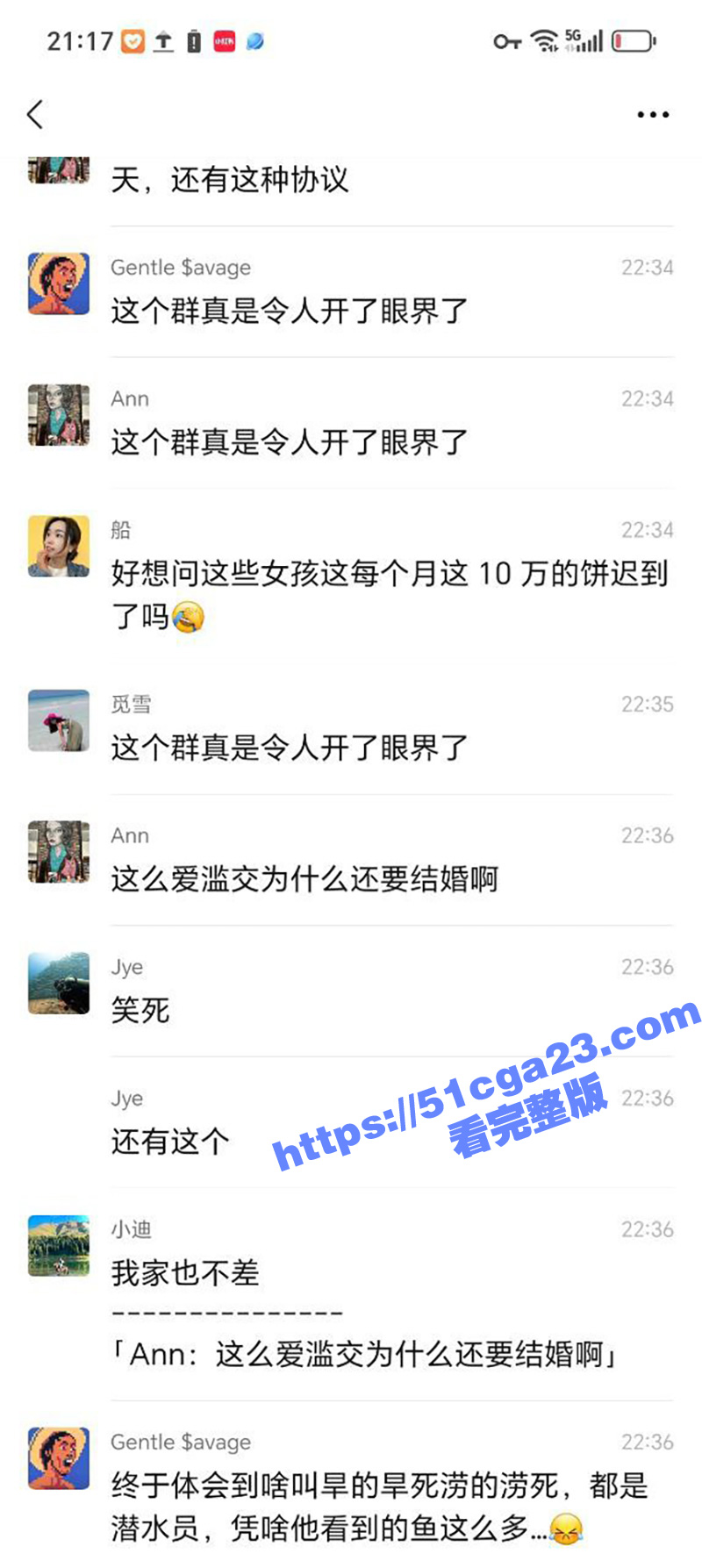Open 觅雪's avatar
The image size is (702, 1568).
click(x=58, y=720)
